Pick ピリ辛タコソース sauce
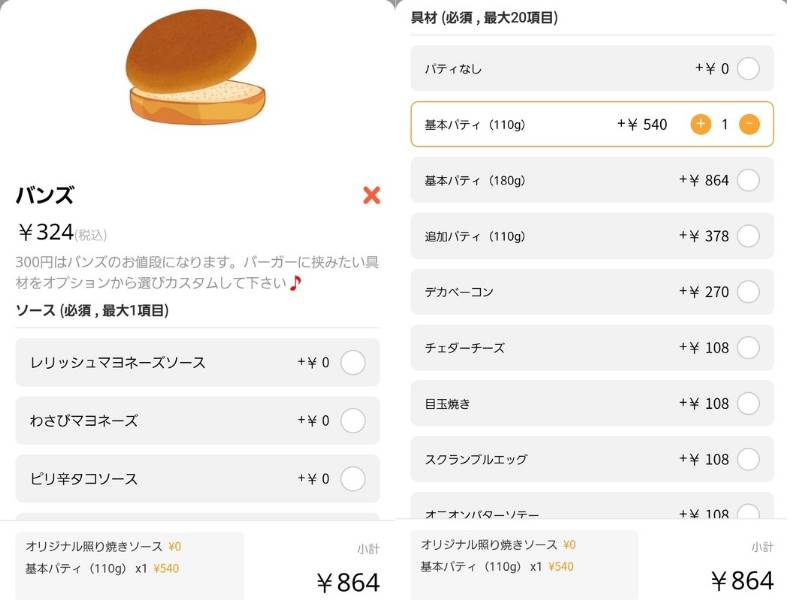The image size is (800, 600). pos(352,479)
